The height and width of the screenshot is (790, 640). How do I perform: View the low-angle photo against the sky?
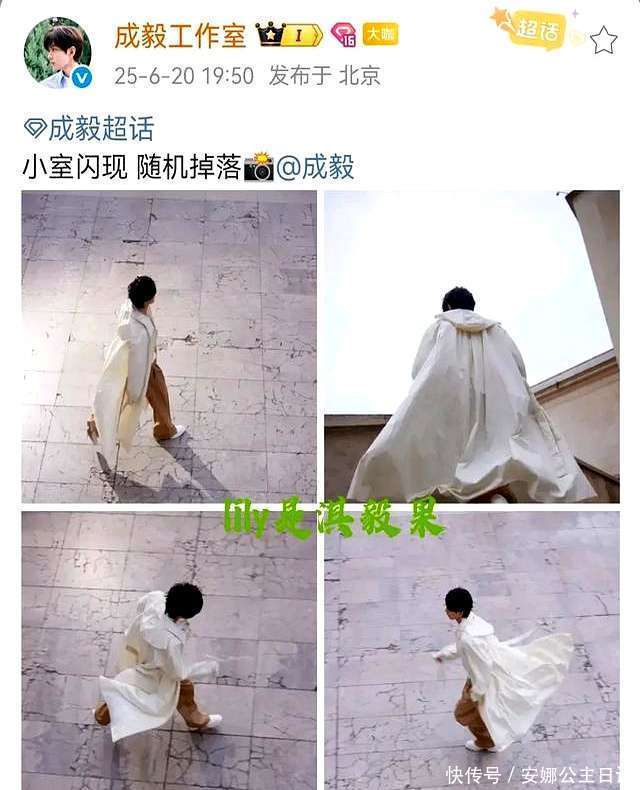471,346
